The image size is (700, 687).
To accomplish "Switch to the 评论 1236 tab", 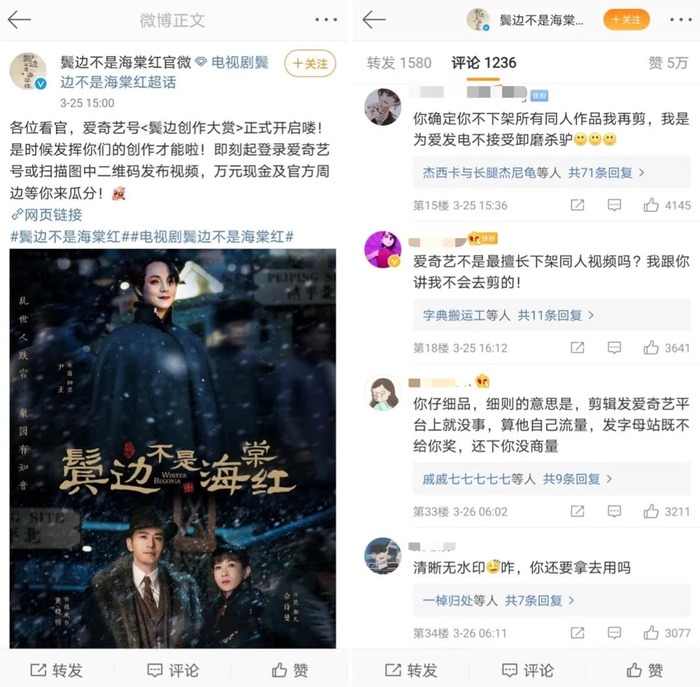I will [x=483, y=63].
